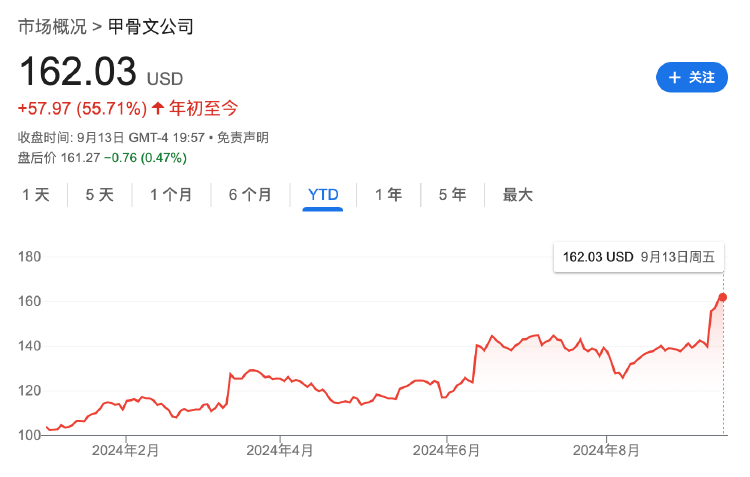750x477 pixels.
Task: Select the YTD chart tab
Action: coord(323,195)
